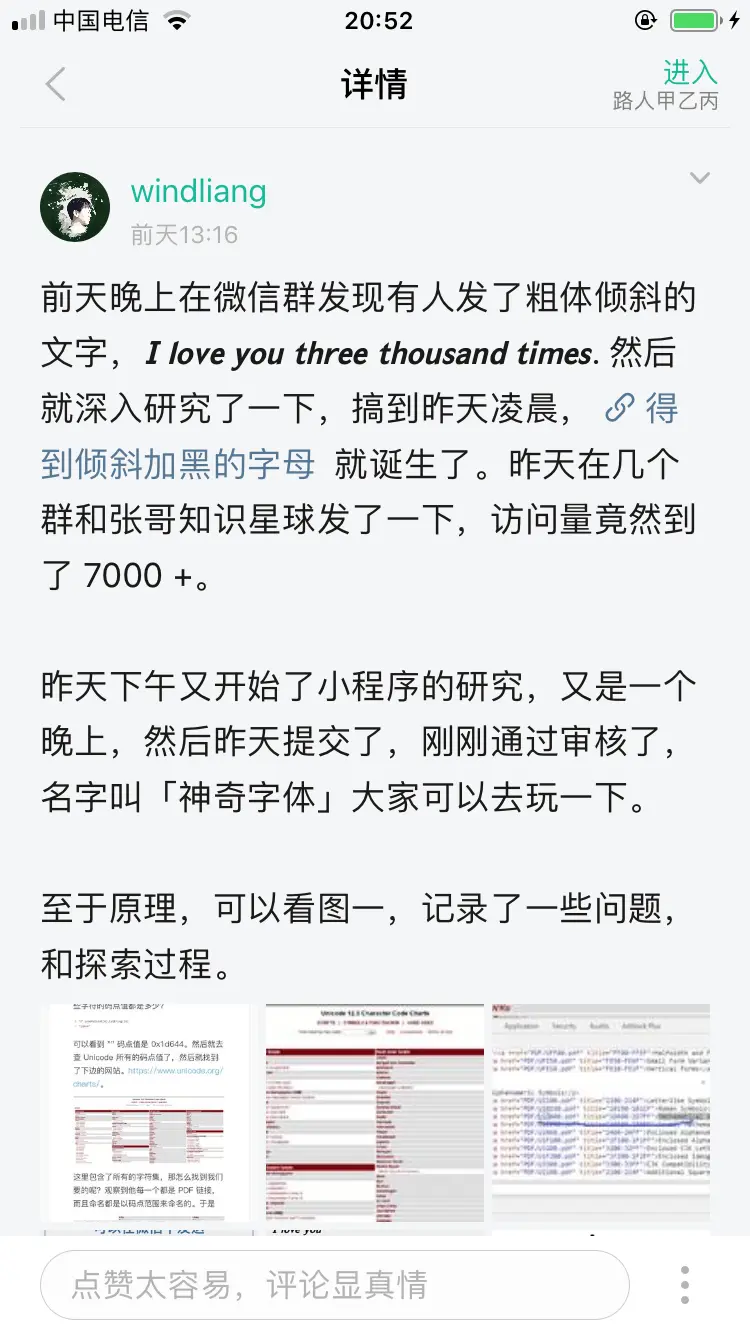Open windliang's profile avatar
The height and width of the screenshot is (1334, 750).
point(75,207)
